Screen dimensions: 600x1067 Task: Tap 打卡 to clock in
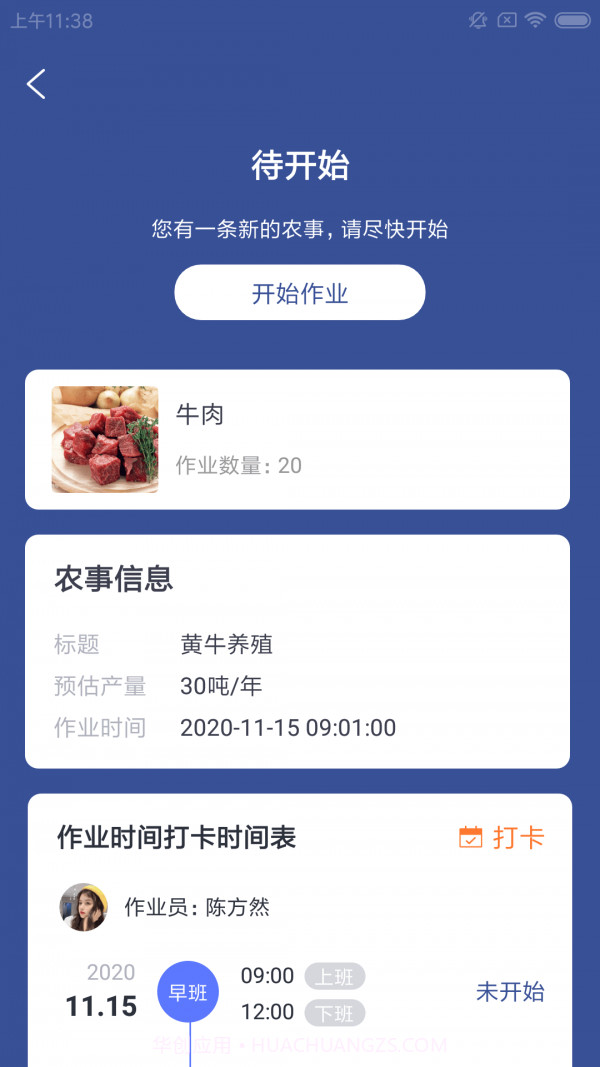tap(502, 837)
